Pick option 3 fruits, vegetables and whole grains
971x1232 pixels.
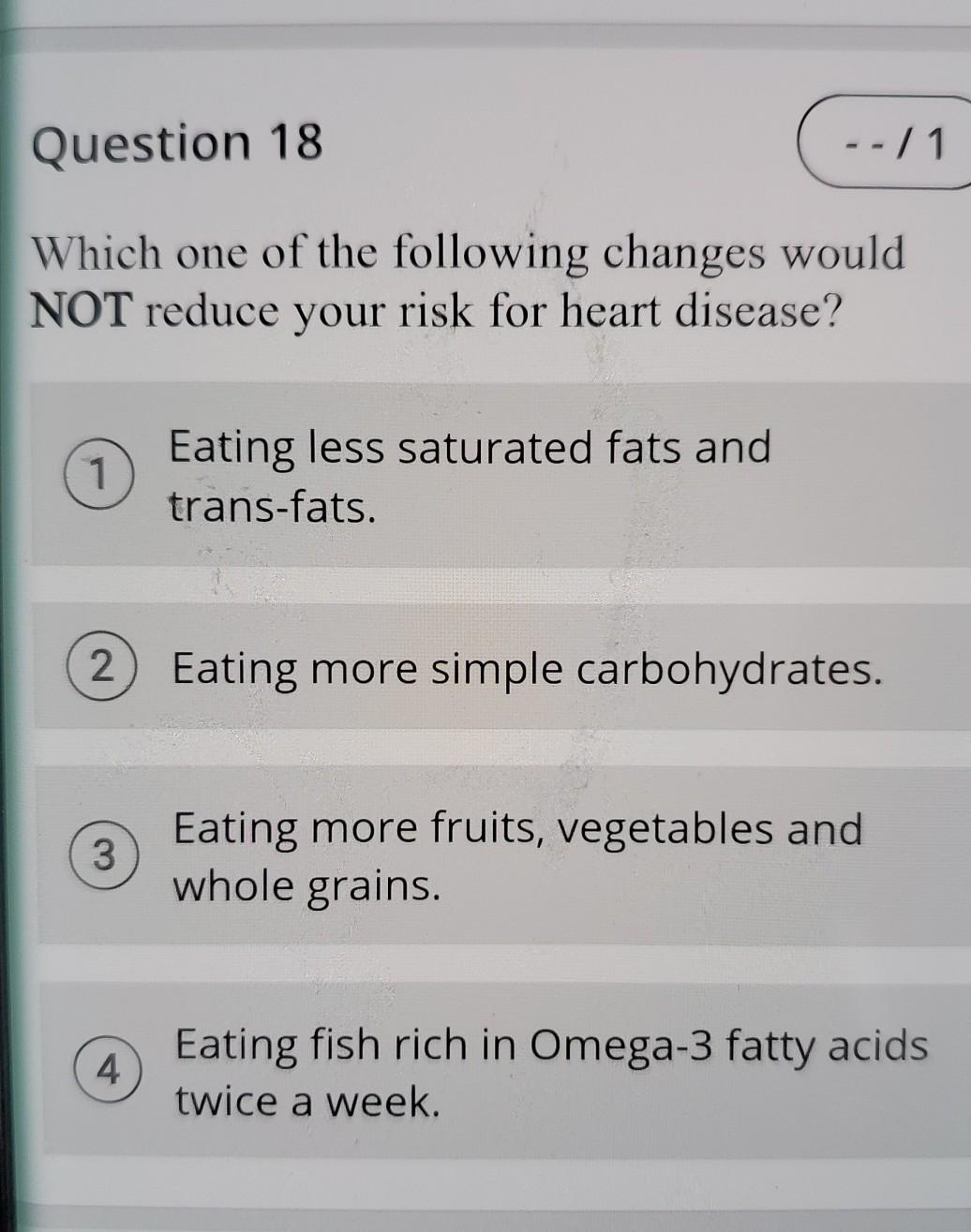click(104, 855)
